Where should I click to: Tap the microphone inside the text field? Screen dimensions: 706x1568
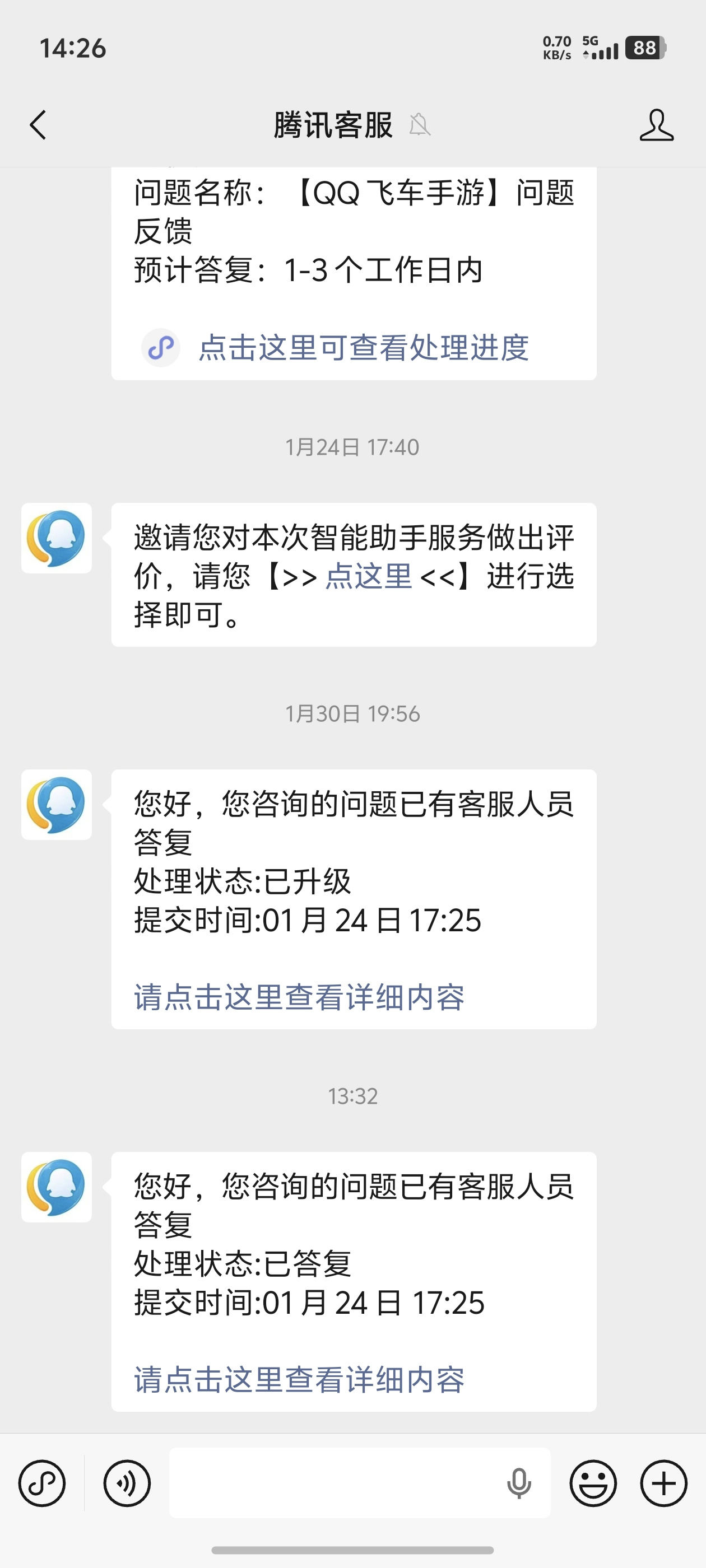click(x=518, y=1483)
